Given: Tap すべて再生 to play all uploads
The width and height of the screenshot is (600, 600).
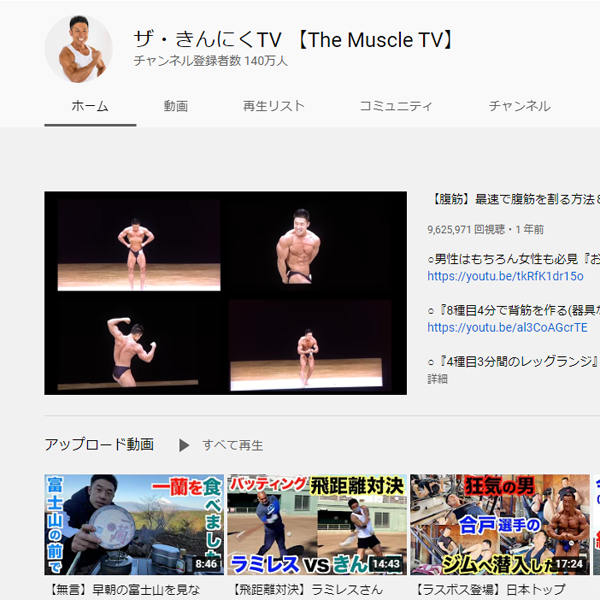Looking at the screenshot, I should [223, 445].
